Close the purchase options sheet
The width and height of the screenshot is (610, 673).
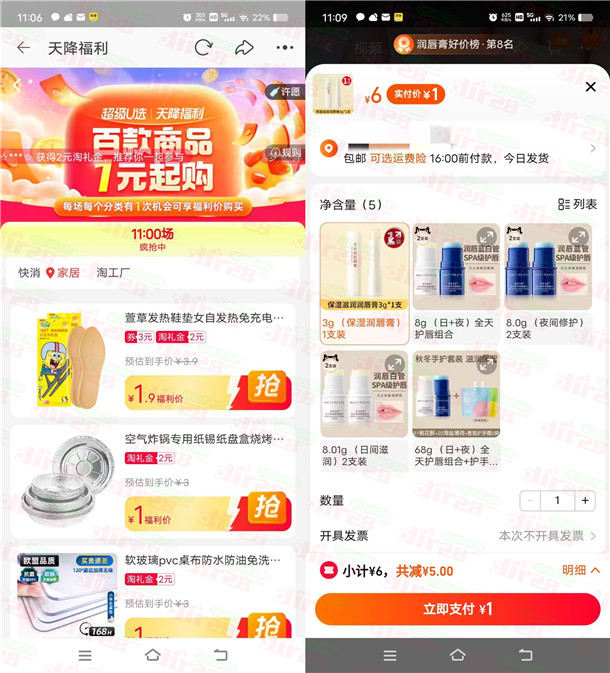590,88
